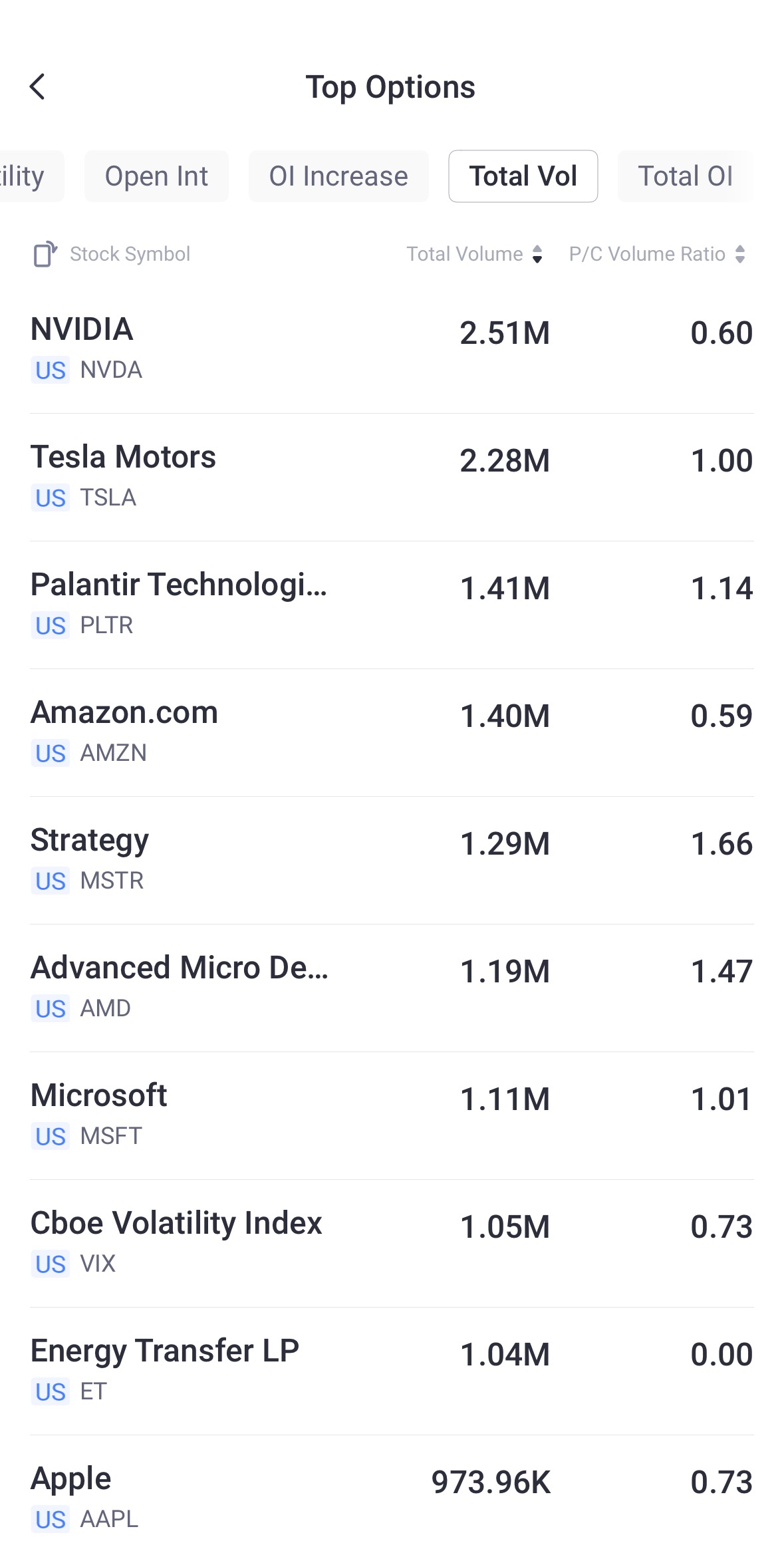Activate the partially visible Volatility filter

pos(22,176)
